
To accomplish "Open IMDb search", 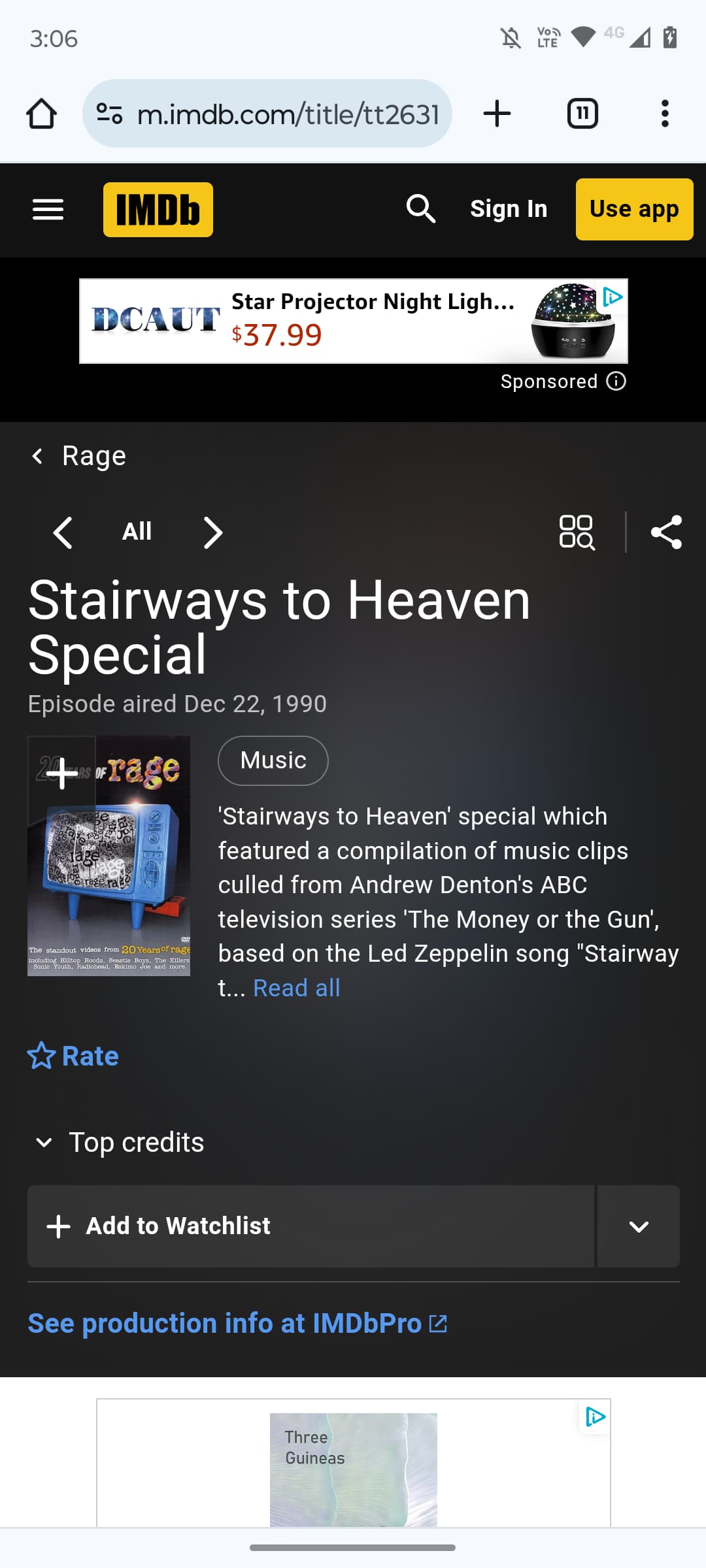I will (x=420, y=209).
